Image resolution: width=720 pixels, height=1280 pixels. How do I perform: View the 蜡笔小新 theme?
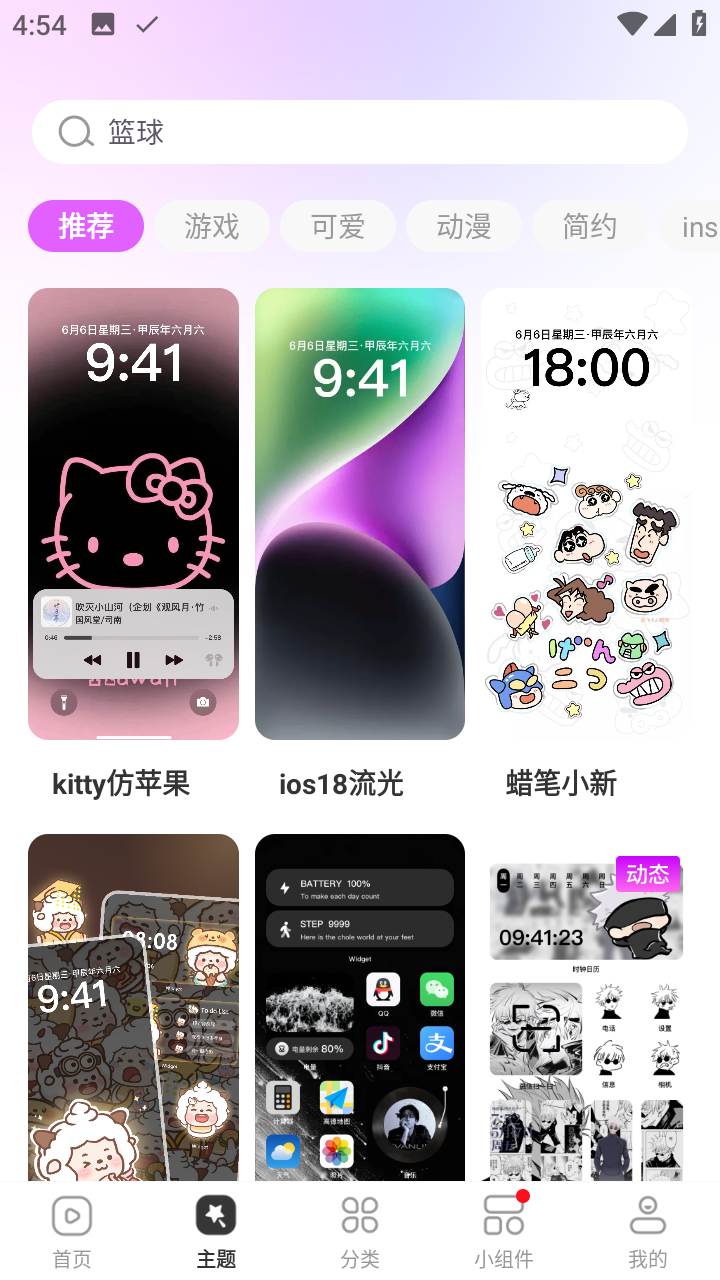(x=586, y=514)
